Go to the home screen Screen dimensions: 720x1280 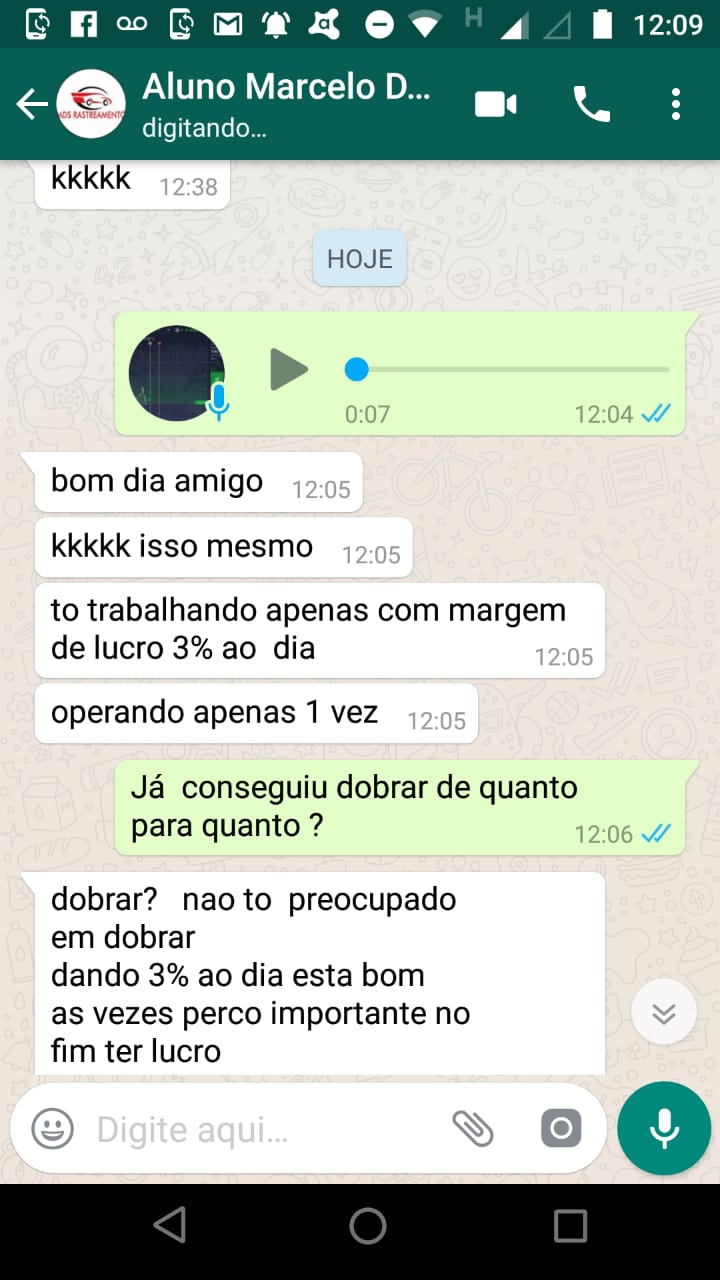click(367, 1225)
